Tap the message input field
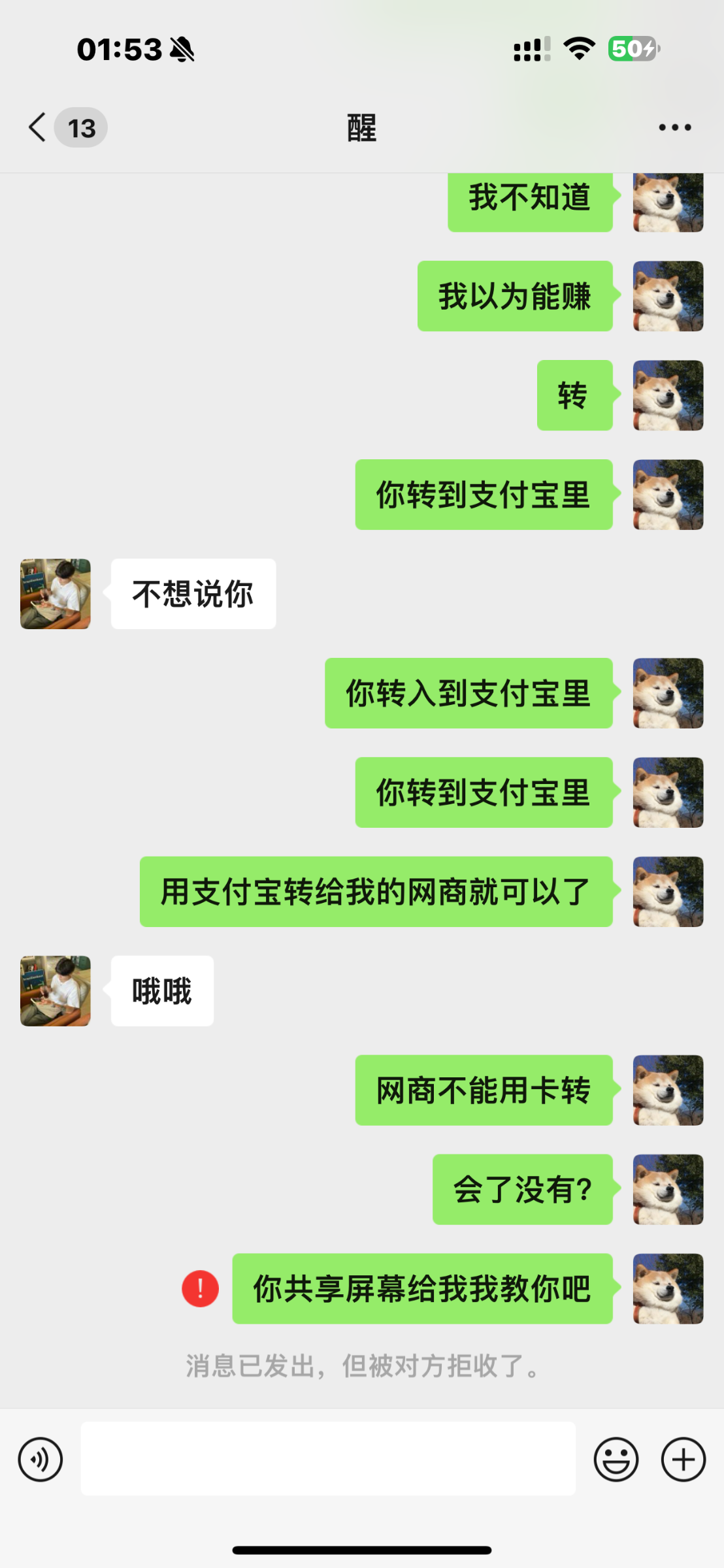The width and height of the screenshot is (724, 1568). [x=327, y=1458]
